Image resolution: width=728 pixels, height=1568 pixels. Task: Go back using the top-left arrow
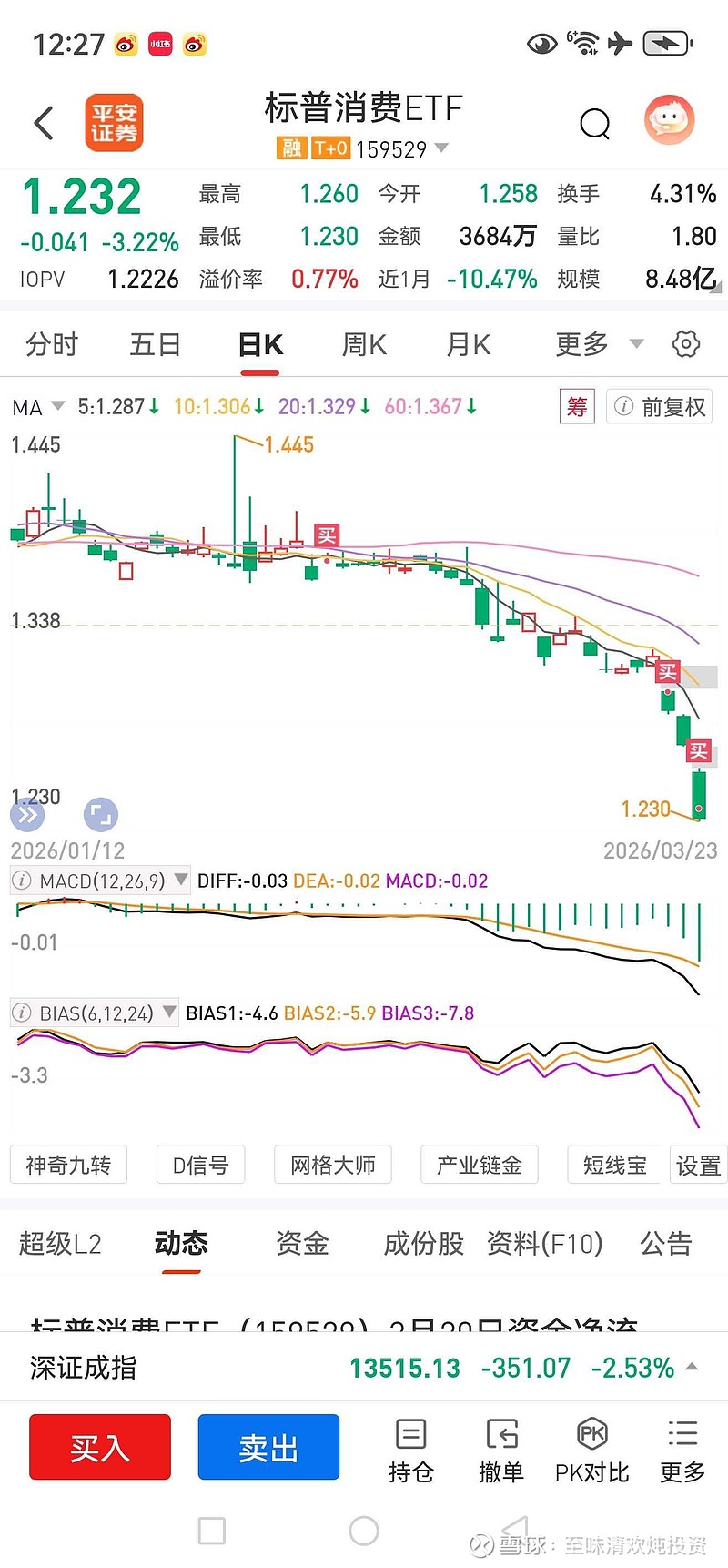point(43,123)
